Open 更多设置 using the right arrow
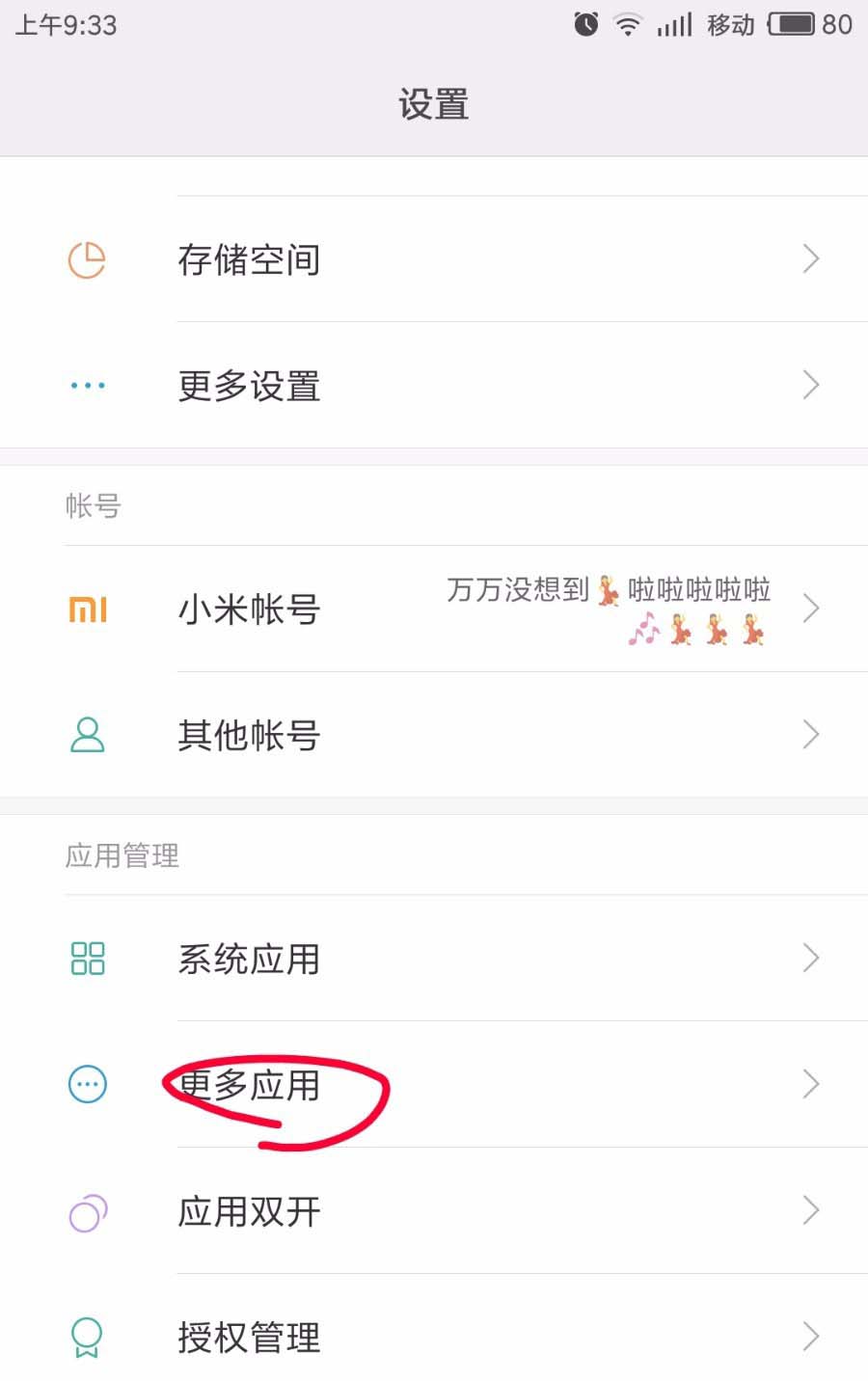The image size is (868, 1381). (810, 385)
